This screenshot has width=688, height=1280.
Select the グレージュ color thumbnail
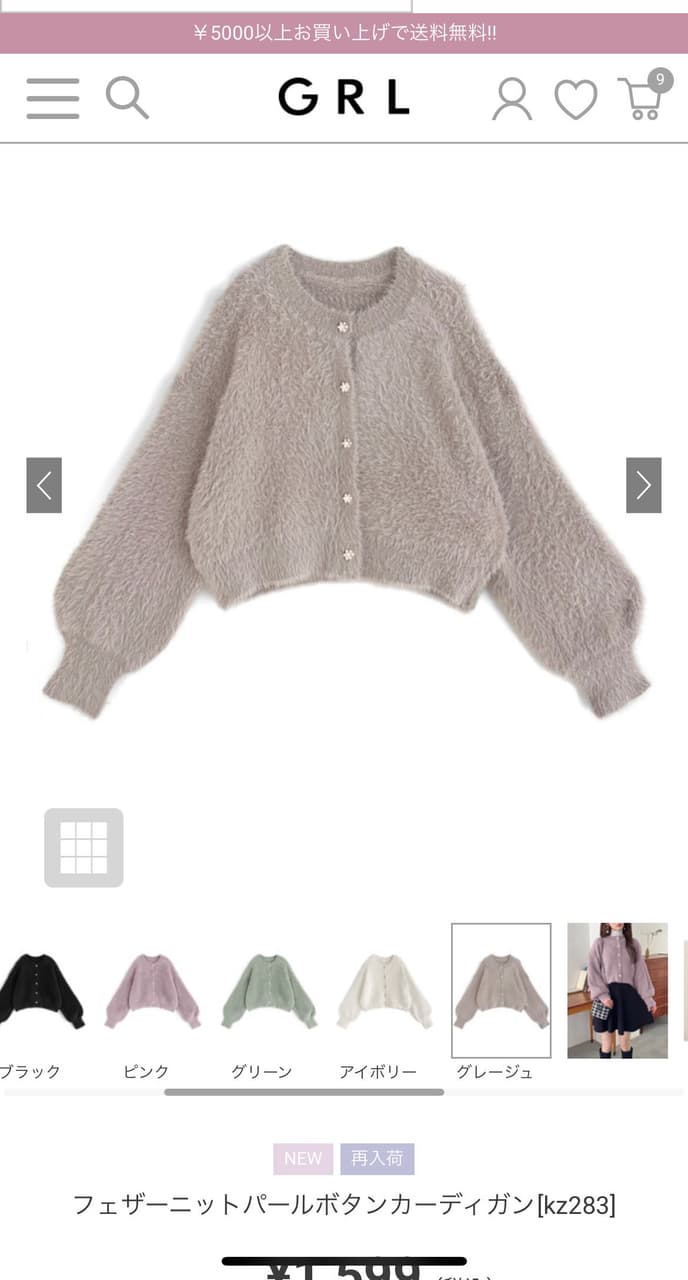click(500, 990)
